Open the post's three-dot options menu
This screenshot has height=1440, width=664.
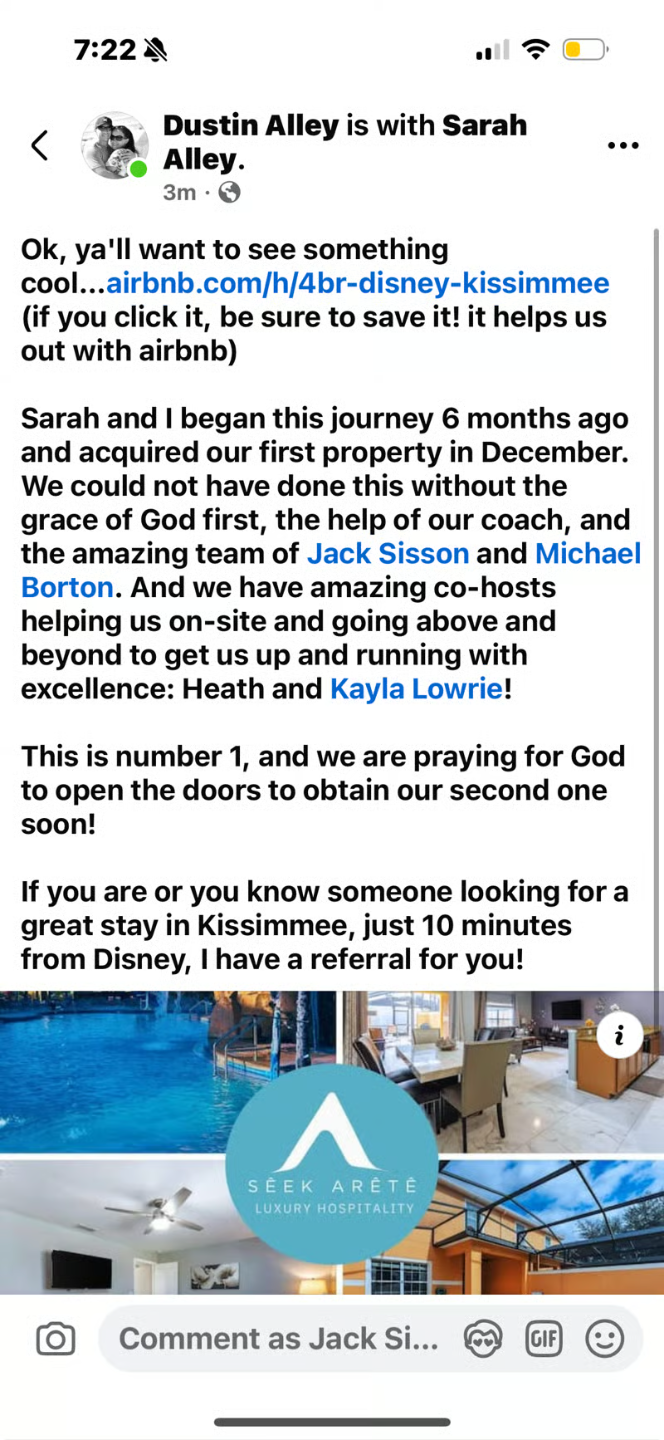[x=622, y=146]
